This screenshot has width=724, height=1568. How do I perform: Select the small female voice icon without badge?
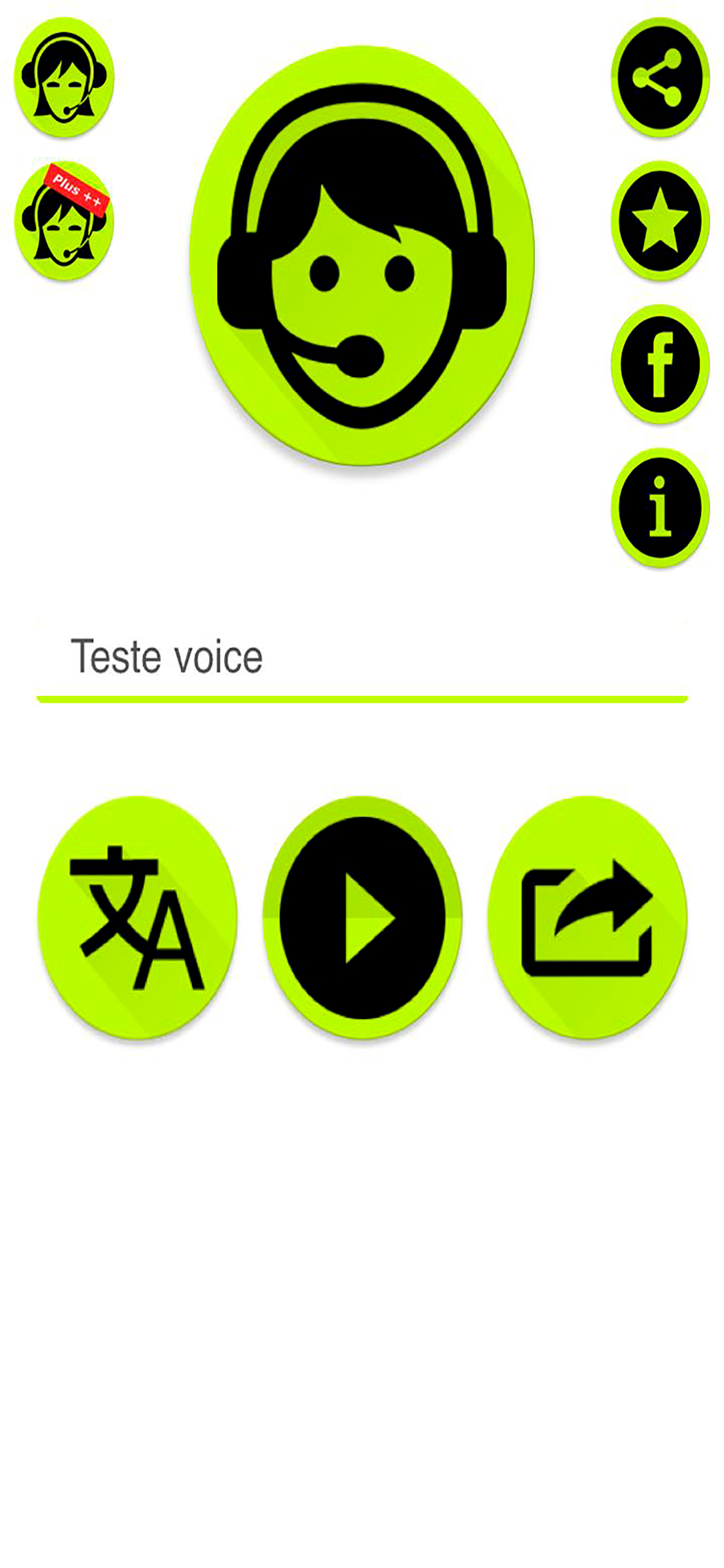64,77
